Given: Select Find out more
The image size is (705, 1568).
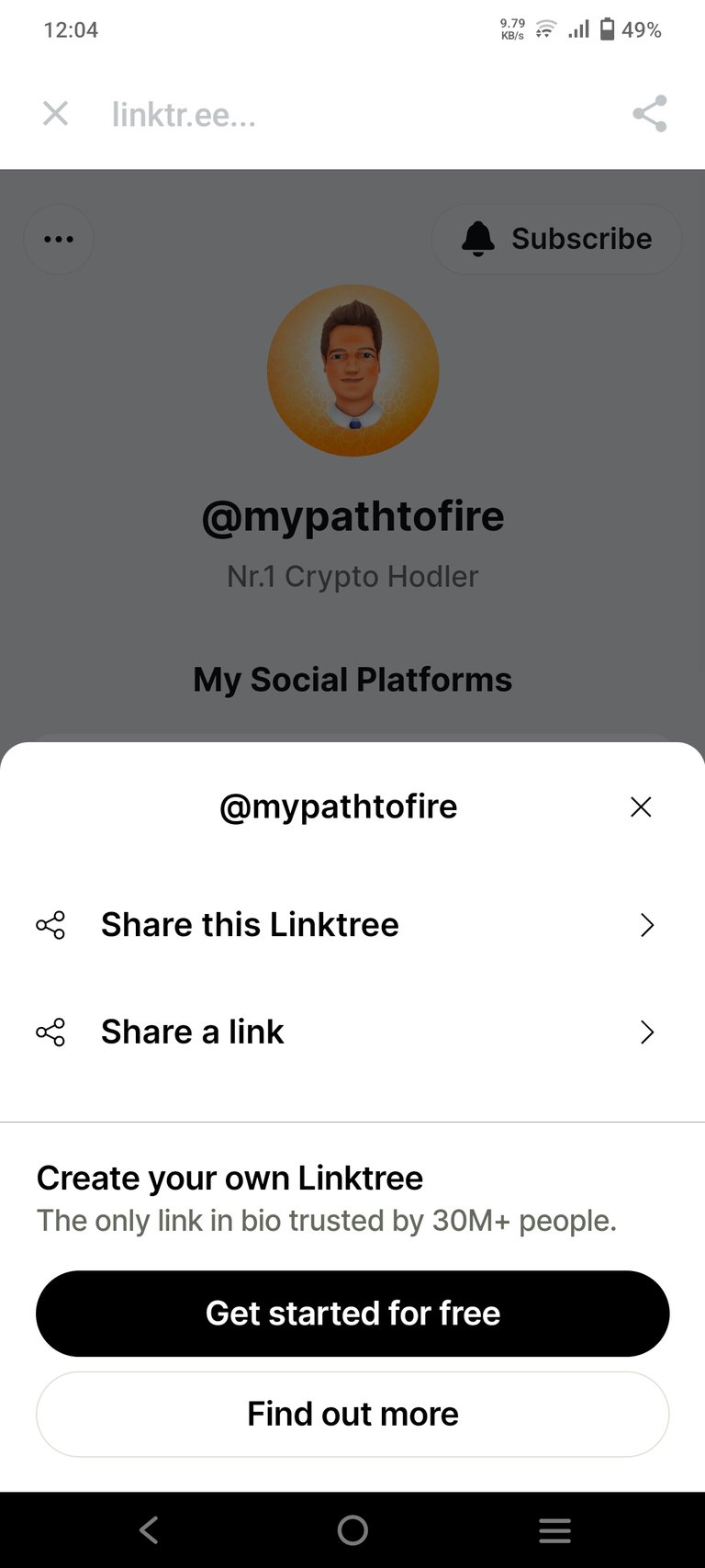Looking at the screenshot, I should pos(352,1415).
